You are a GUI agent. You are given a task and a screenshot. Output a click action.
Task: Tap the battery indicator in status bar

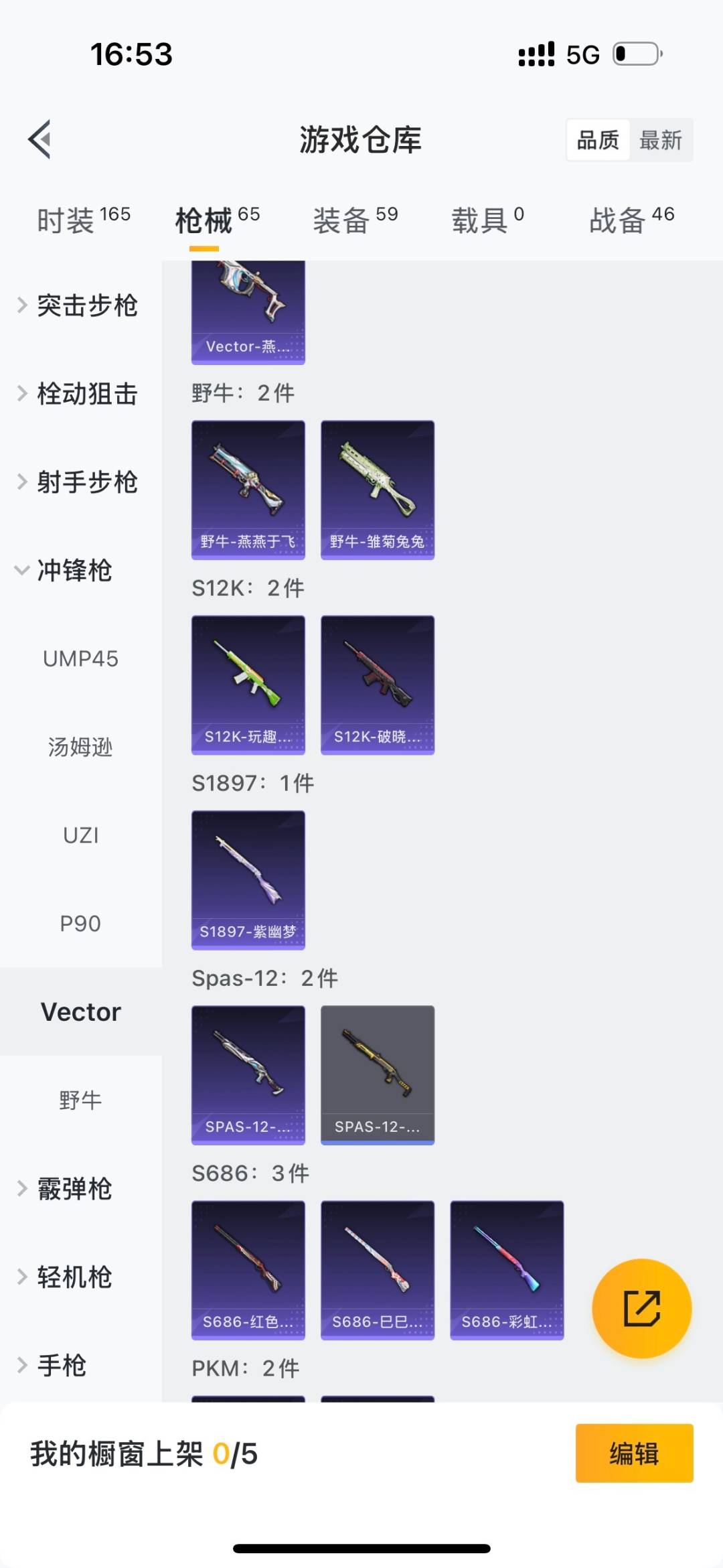pyautogui.click(x=636, y=55)
